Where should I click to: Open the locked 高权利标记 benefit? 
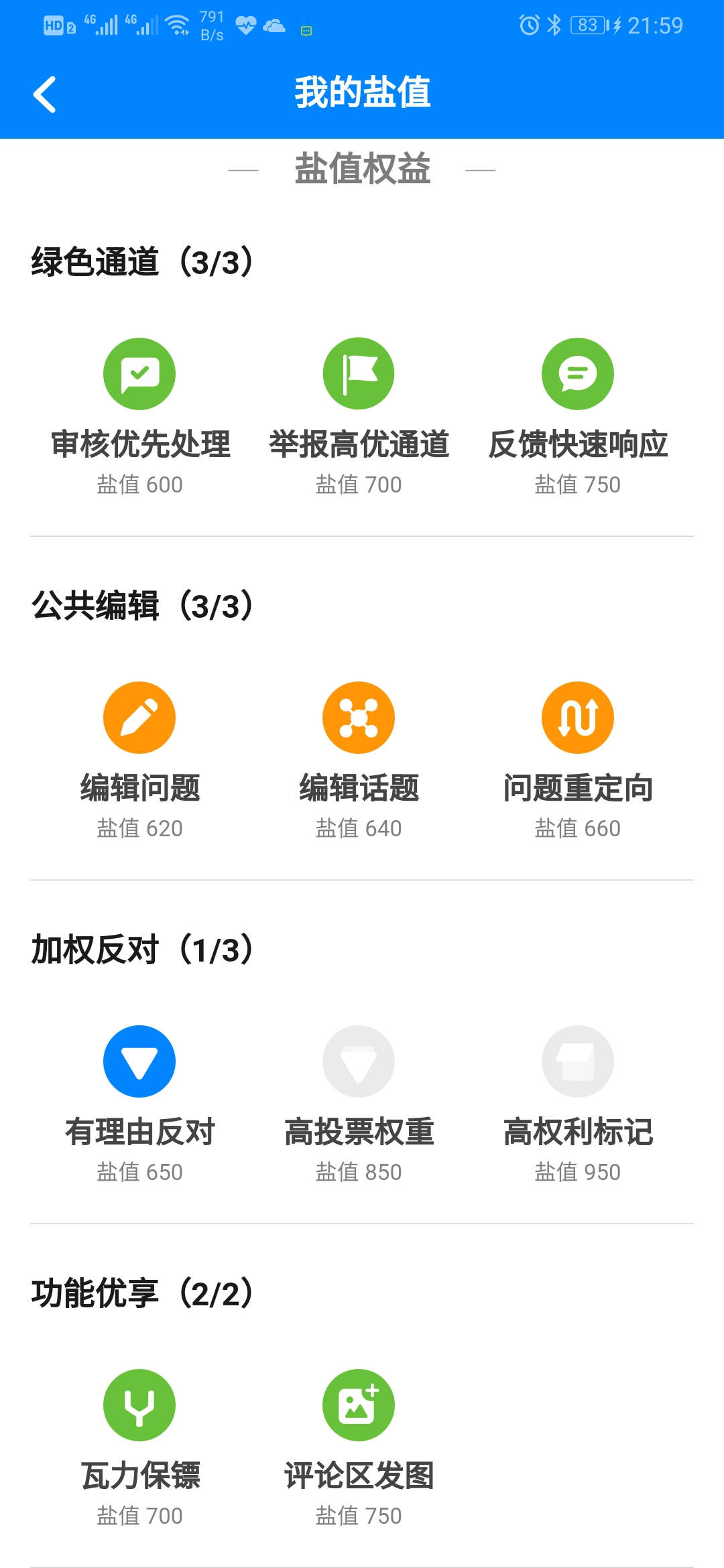pyautogui.click(x=577, y=1061)
